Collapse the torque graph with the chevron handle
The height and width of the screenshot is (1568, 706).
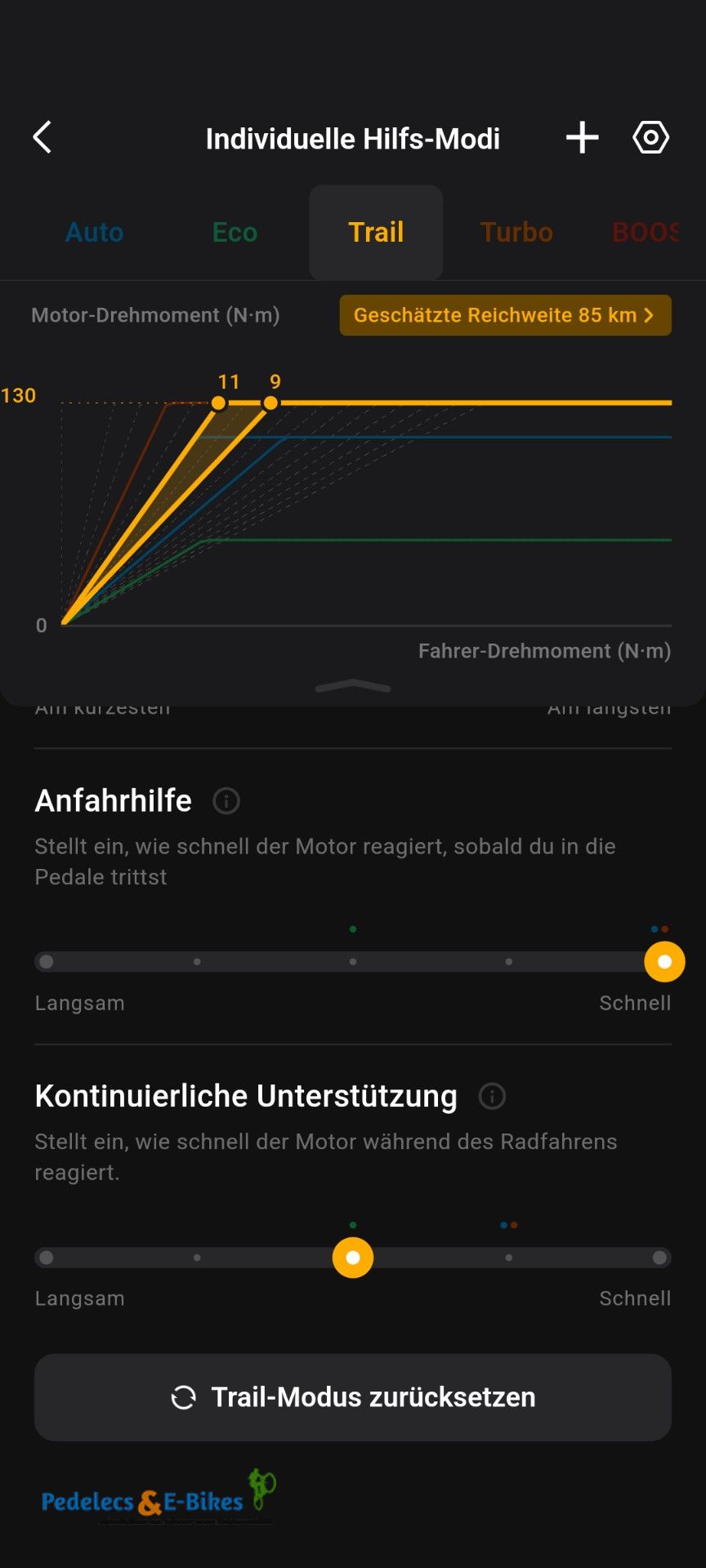353,686
